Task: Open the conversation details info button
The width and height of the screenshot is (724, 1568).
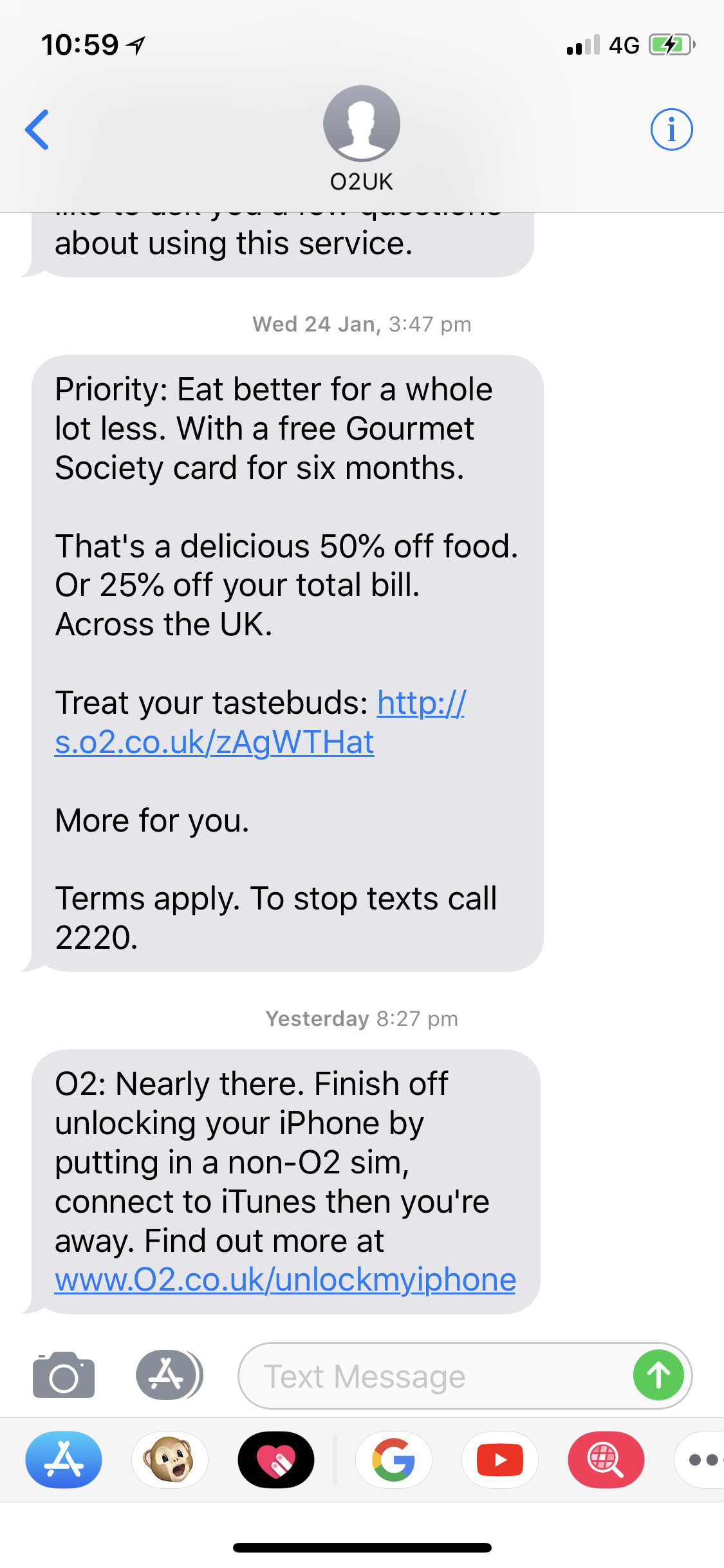Action: 671,129
